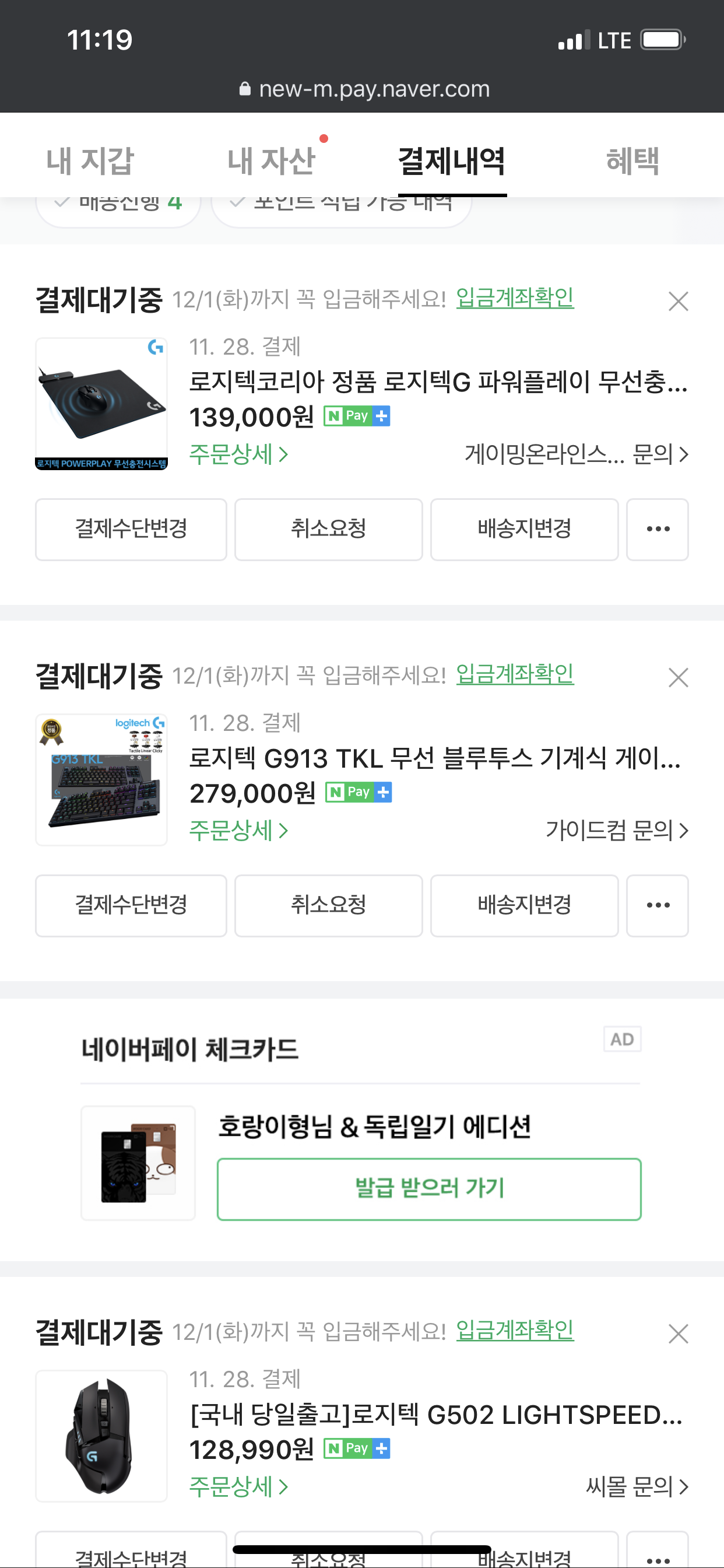The width and height of the screenshot is (724, 1568).
Task: Dismiss the G502 LIGHTSPEED order card
Action: click(678, 1333)
